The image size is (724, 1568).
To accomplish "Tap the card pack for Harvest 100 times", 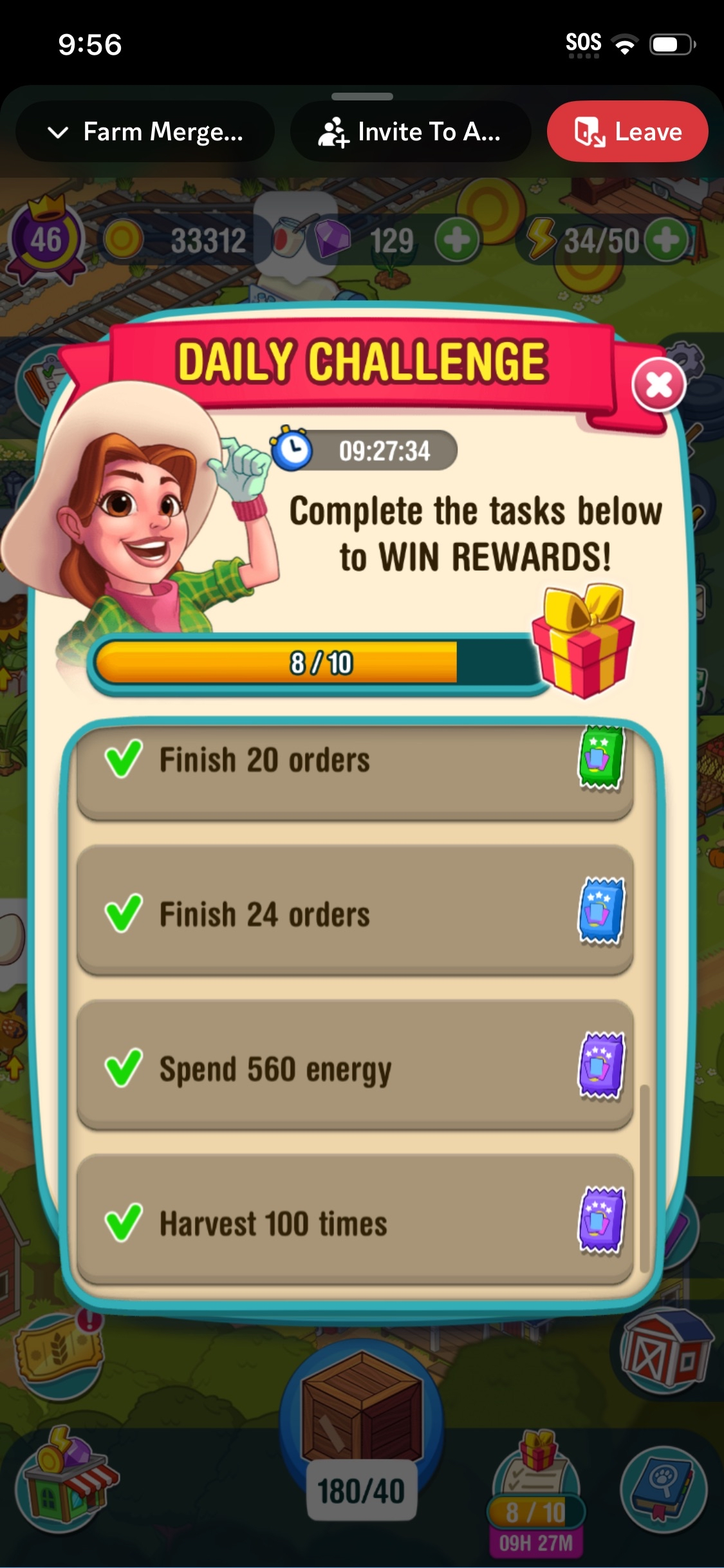I will [601, 1220].
